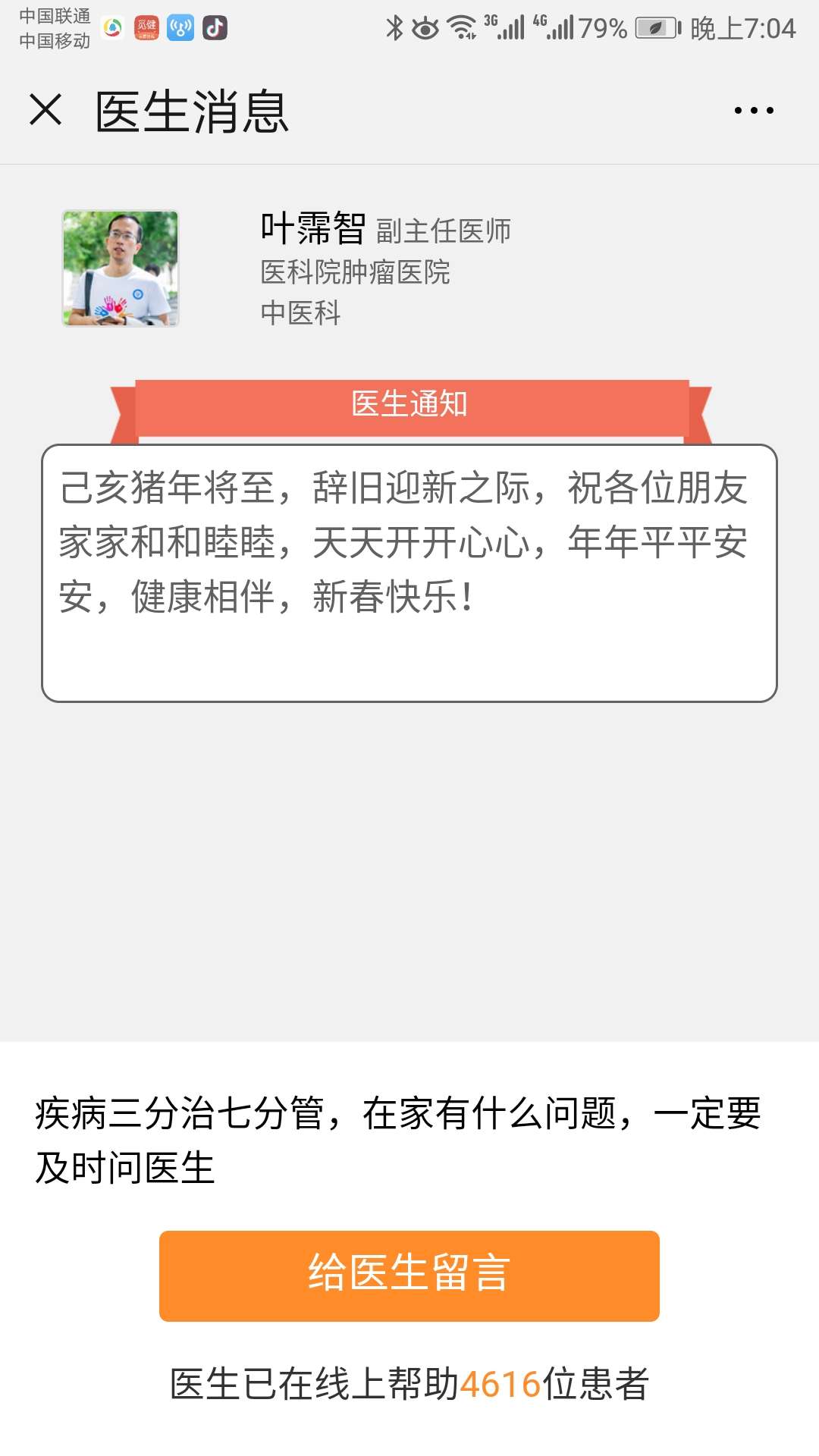Select the WiFi Master Key notification icon
819x1456 pixels.
pyautogui.click(x=179, y=27)
